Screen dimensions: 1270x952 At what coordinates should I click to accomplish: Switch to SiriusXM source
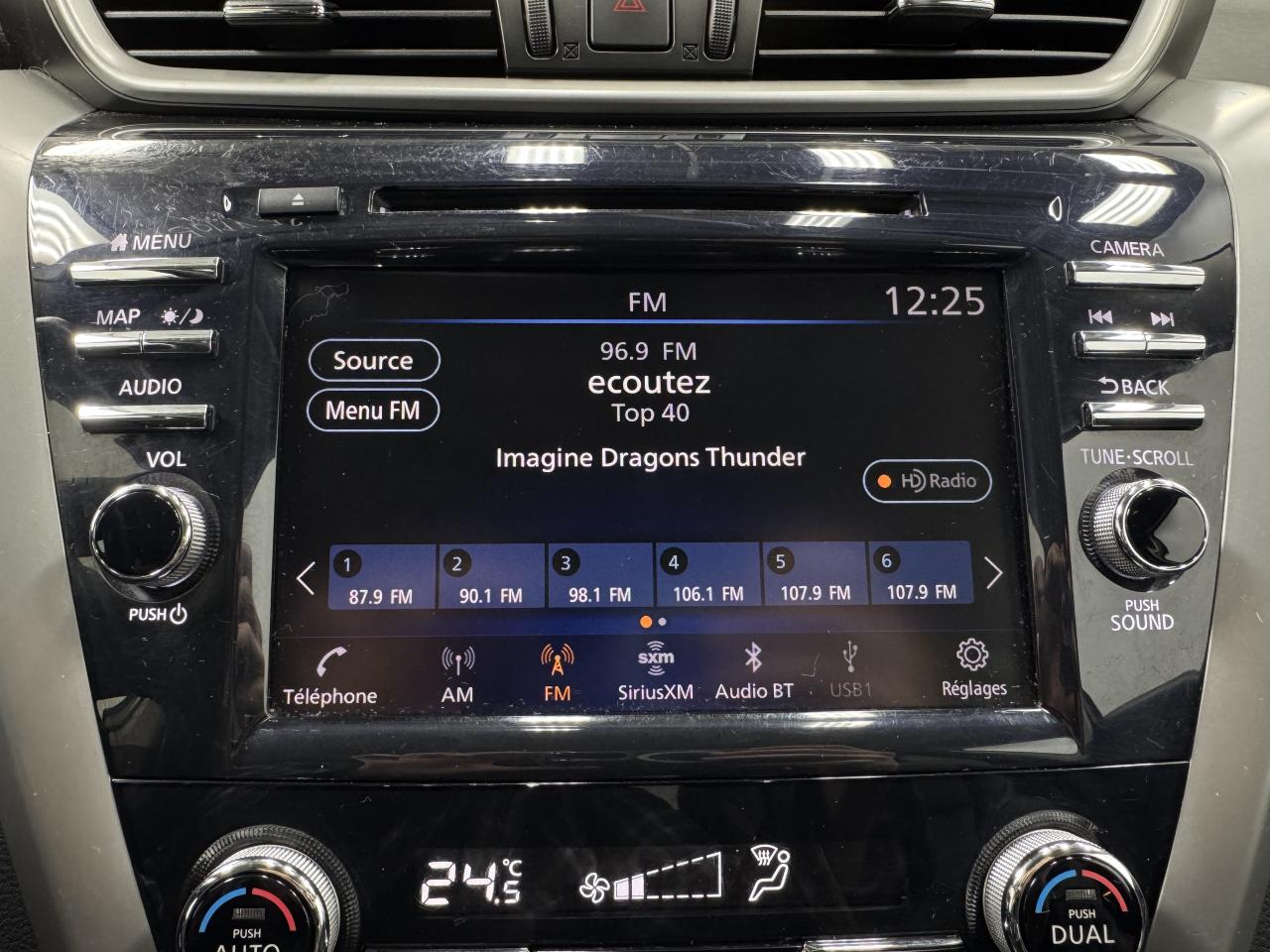(x=655, y=673)
